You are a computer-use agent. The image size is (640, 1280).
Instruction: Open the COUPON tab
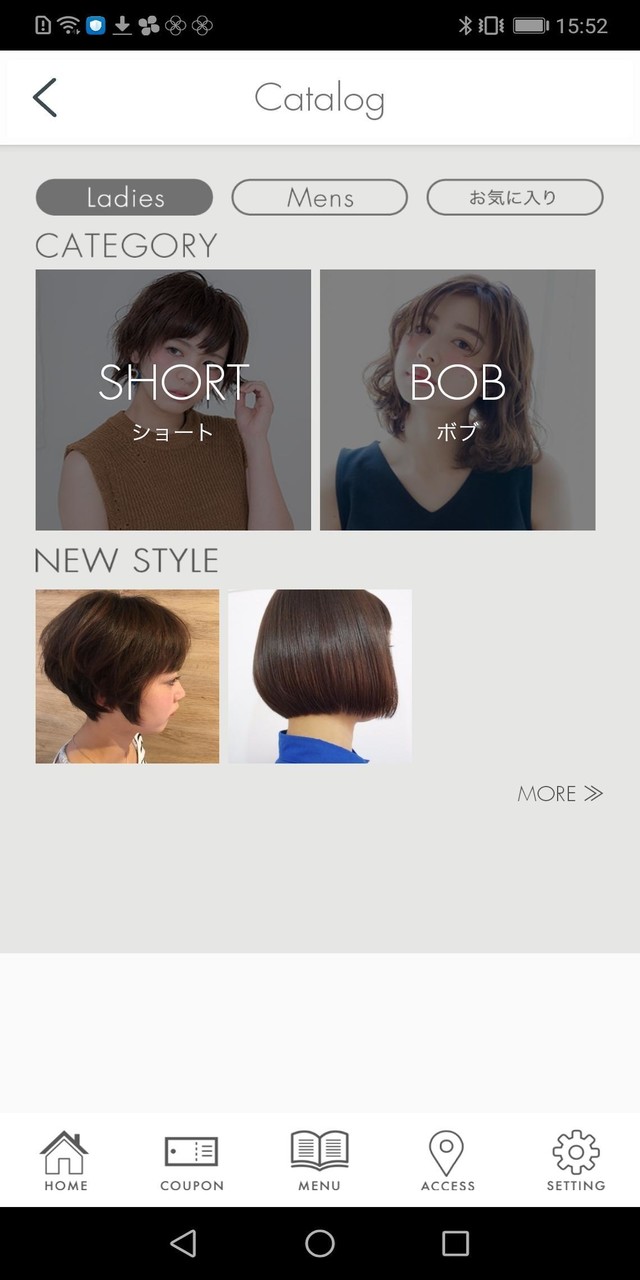click(x=192, y=1160)
